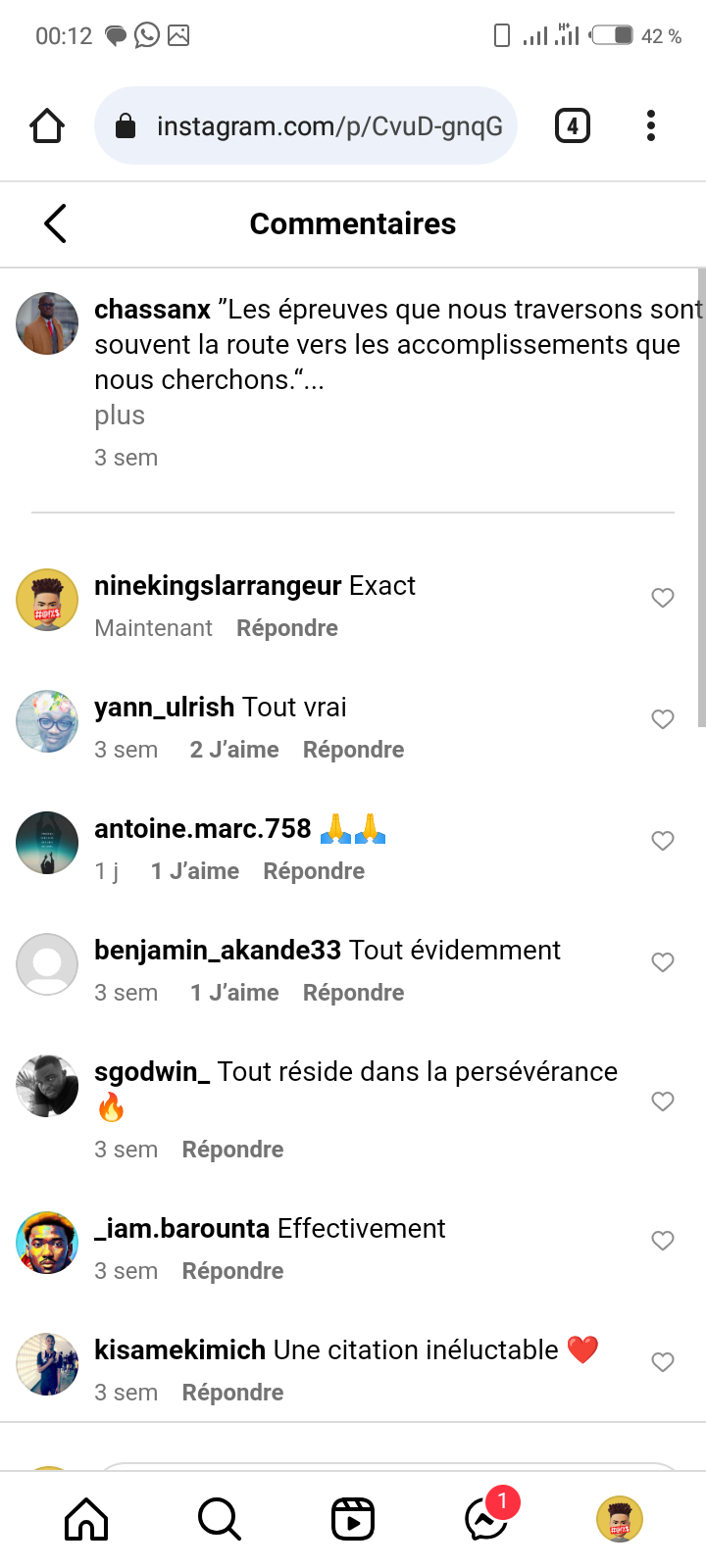Open the browser overflow menu
The height and width of the screenshot is (1568, 706).
[x=651, y=125]
